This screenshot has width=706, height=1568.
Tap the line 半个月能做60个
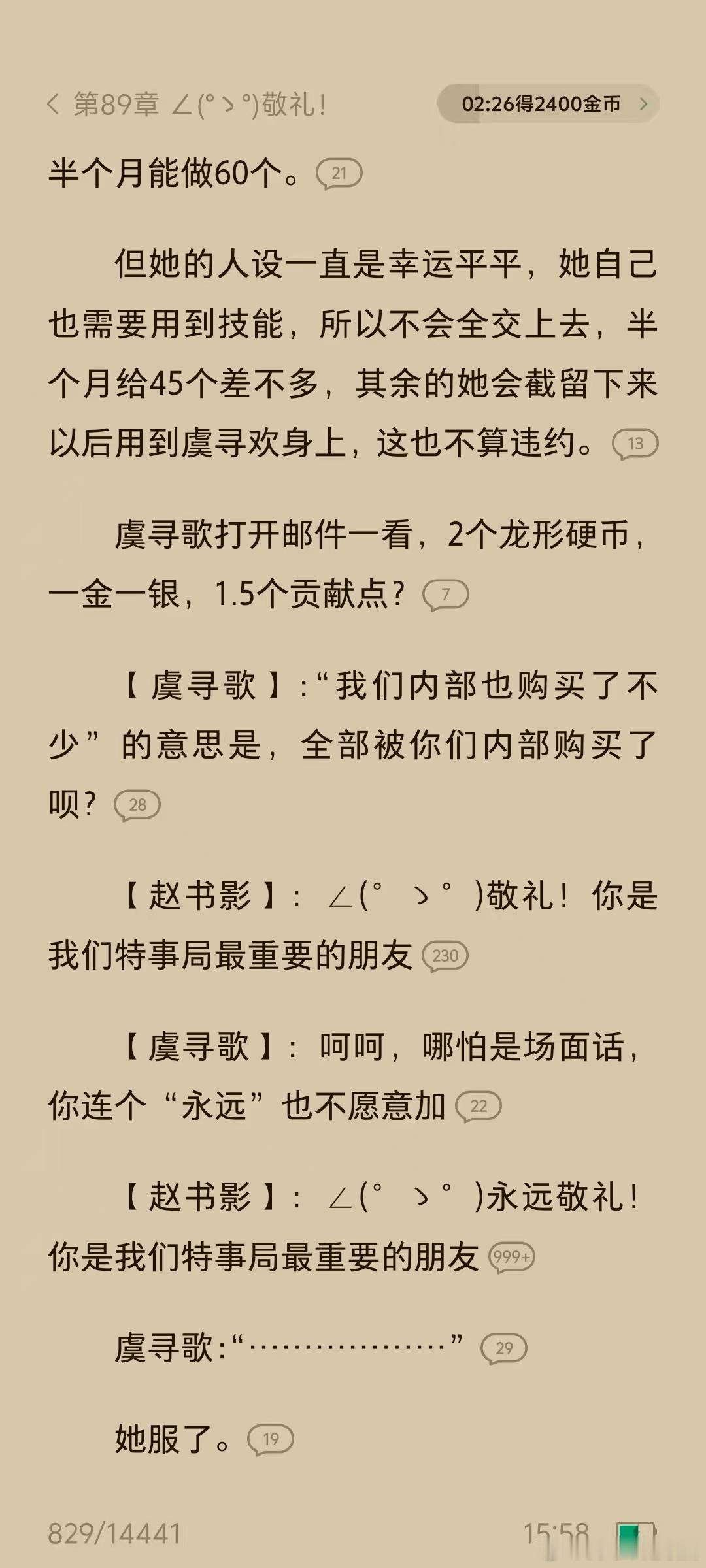click(x=170, y=174)
